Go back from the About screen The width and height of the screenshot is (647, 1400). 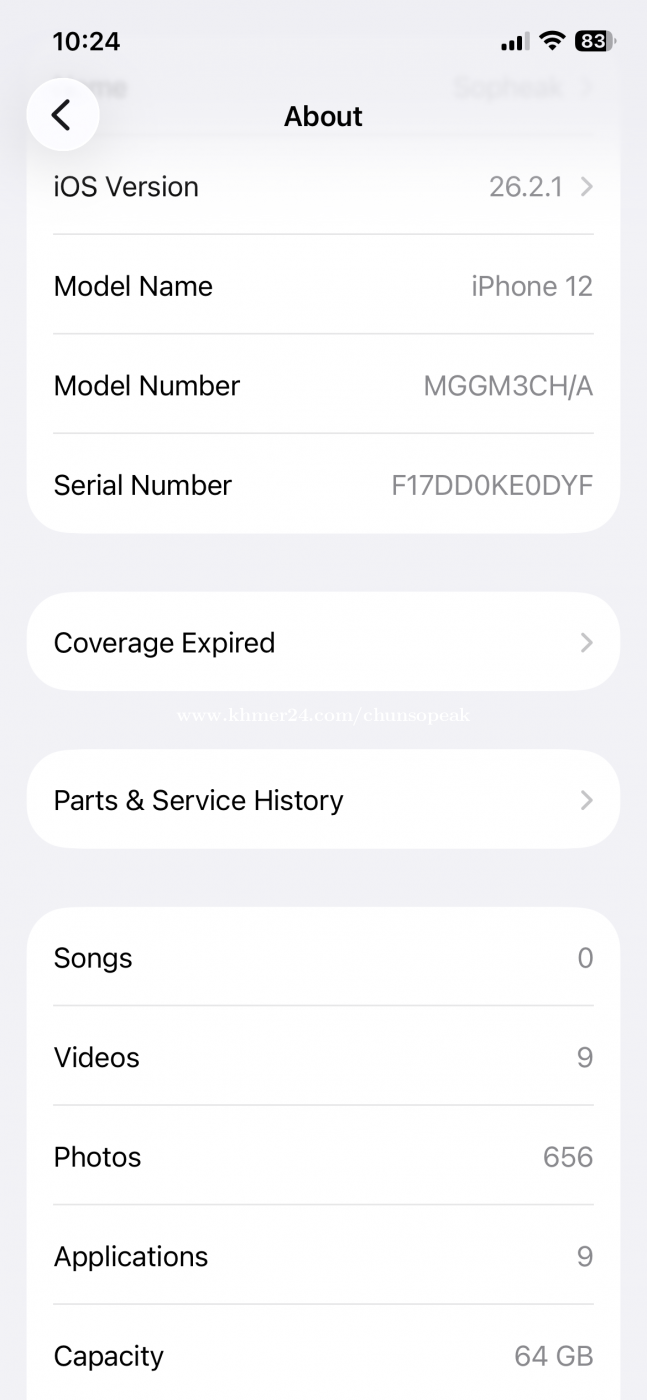(62, 115)
